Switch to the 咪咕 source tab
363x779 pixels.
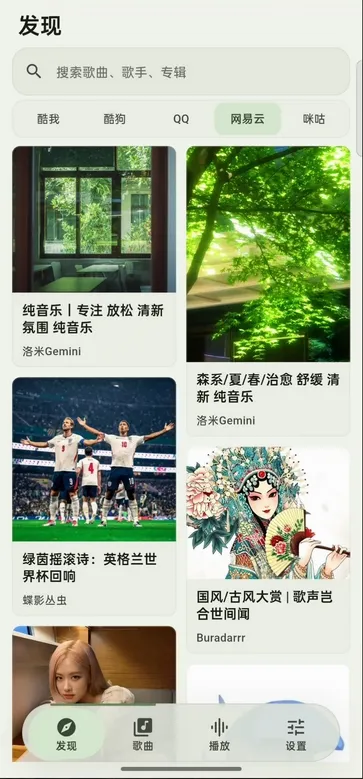pos(314,119)
